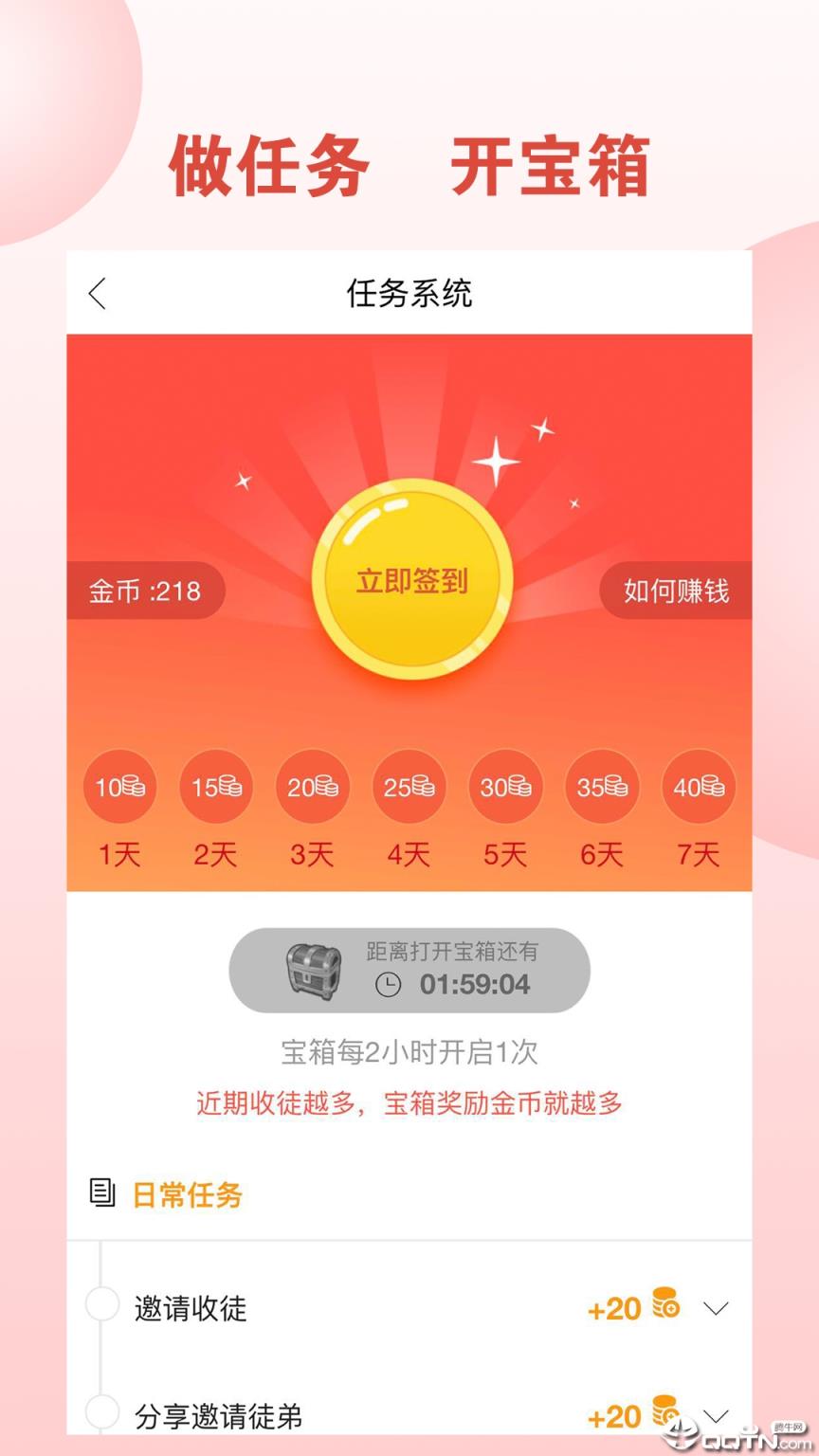The width and height of the screenshot is (819, 1456).
Task: Click the coin icon next to 邀请收徒 reward
Action: tap(667, 1305)
